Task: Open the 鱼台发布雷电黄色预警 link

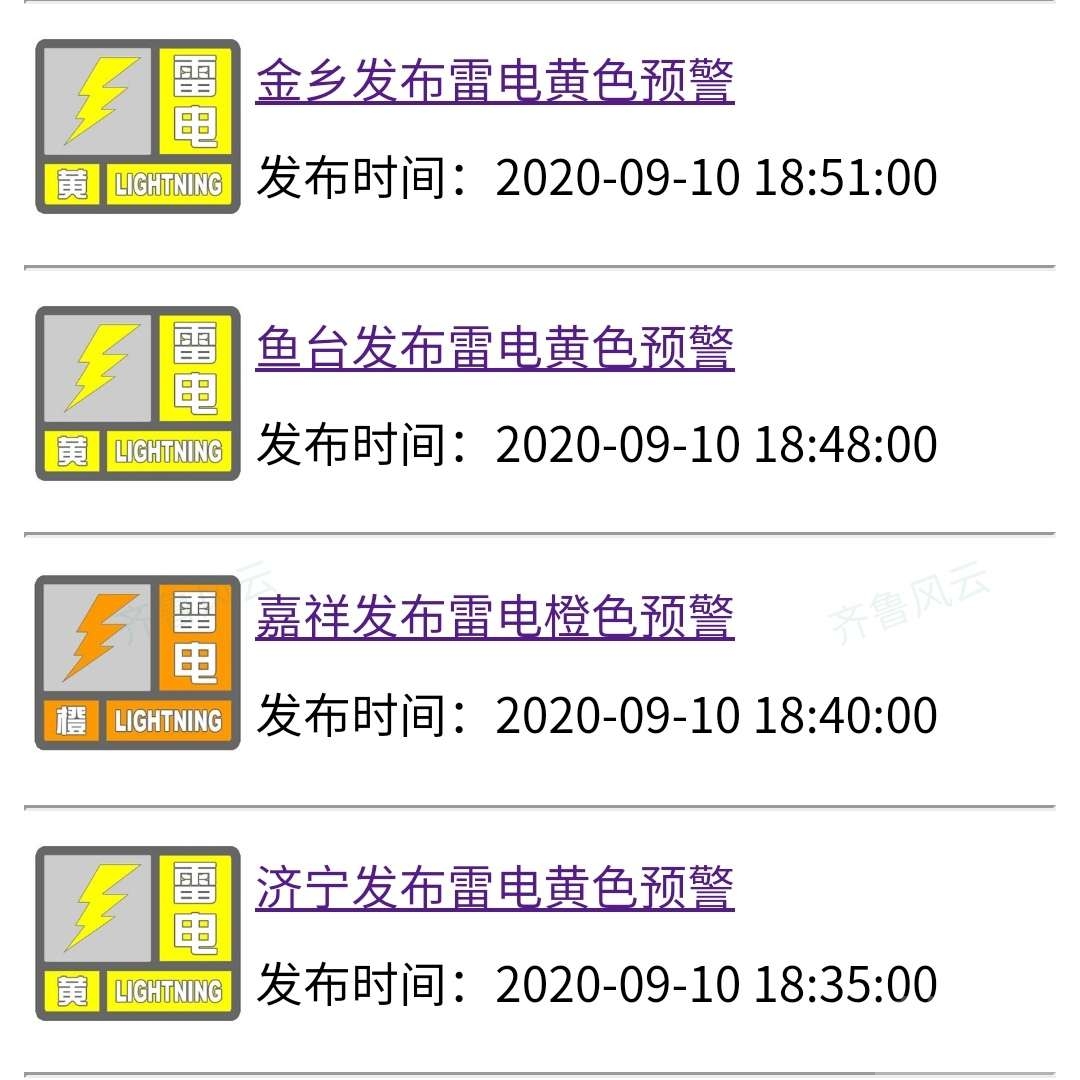Action: point(495,348)
